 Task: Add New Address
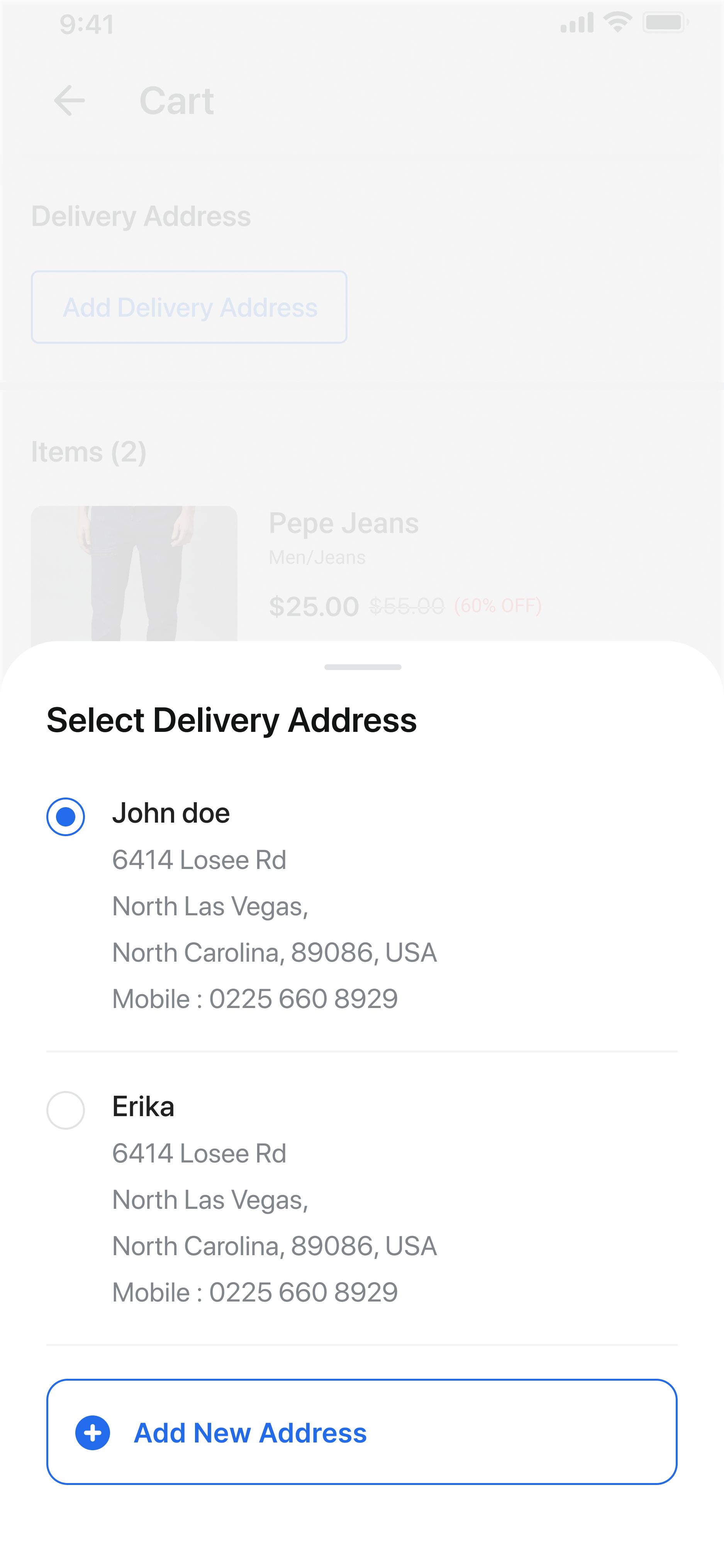pyautogui.click(x=361, y=1432)
